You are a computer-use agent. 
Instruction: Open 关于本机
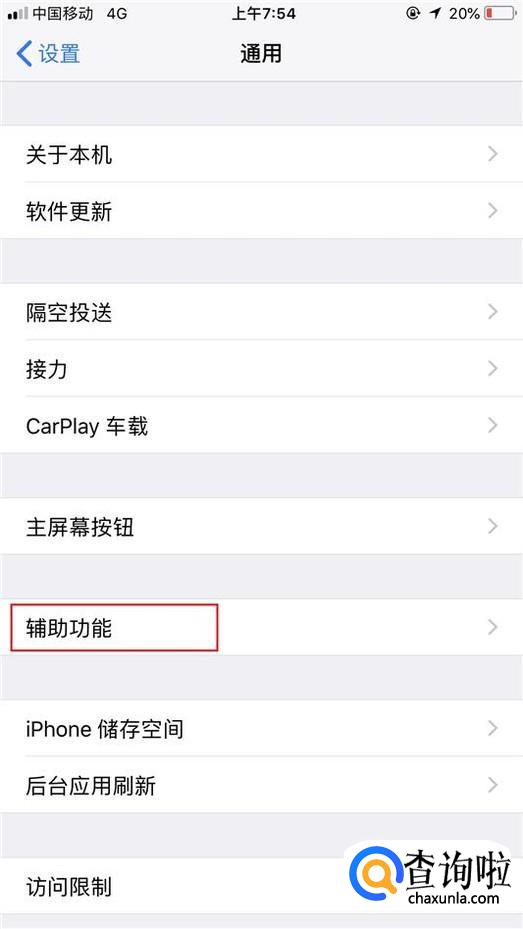[x=261, y=155]
